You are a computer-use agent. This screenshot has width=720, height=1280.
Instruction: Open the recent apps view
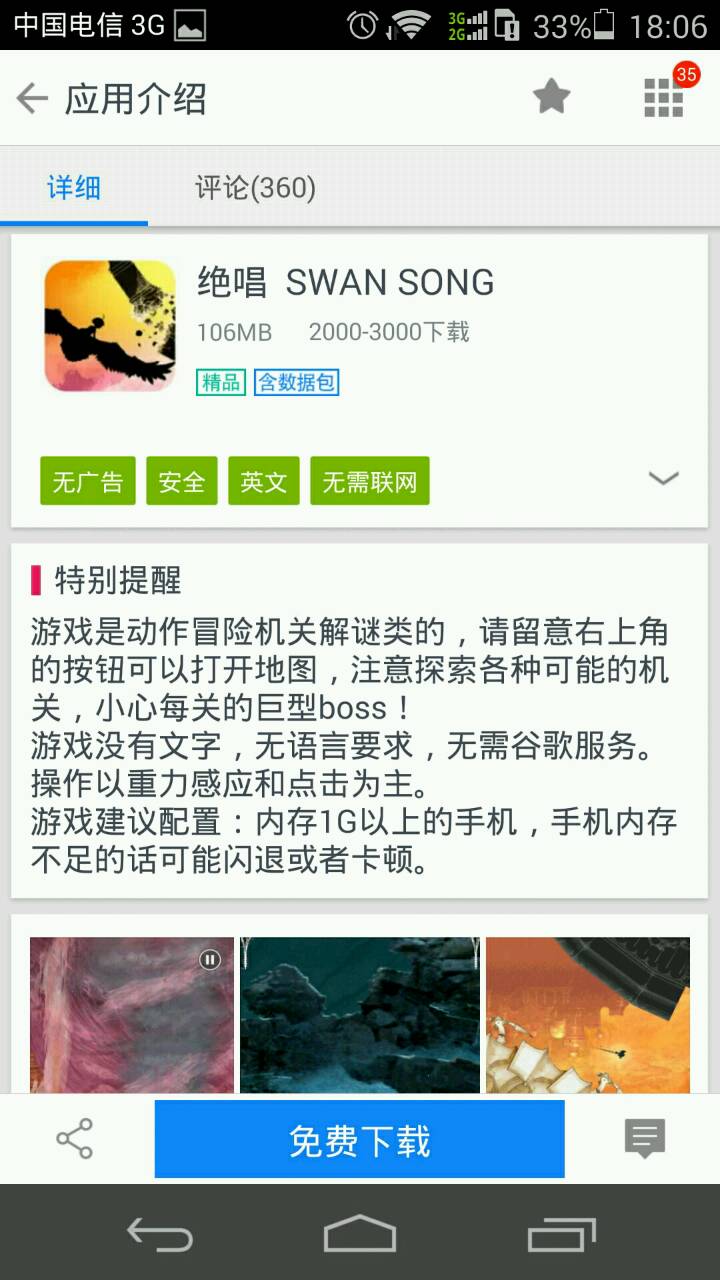561,1233
